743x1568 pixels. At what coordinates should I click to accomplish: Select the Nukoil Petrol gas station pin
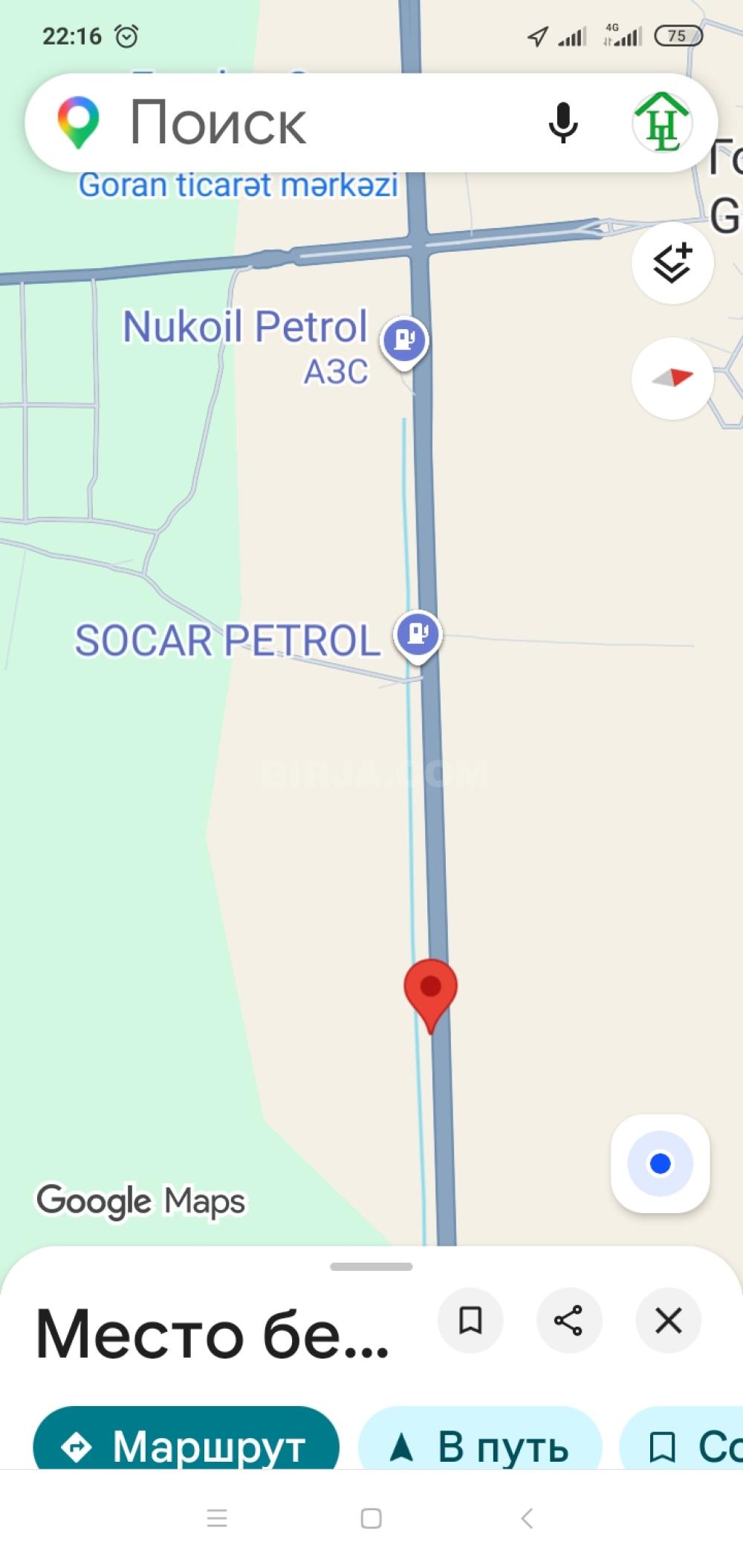coord(404,341)
